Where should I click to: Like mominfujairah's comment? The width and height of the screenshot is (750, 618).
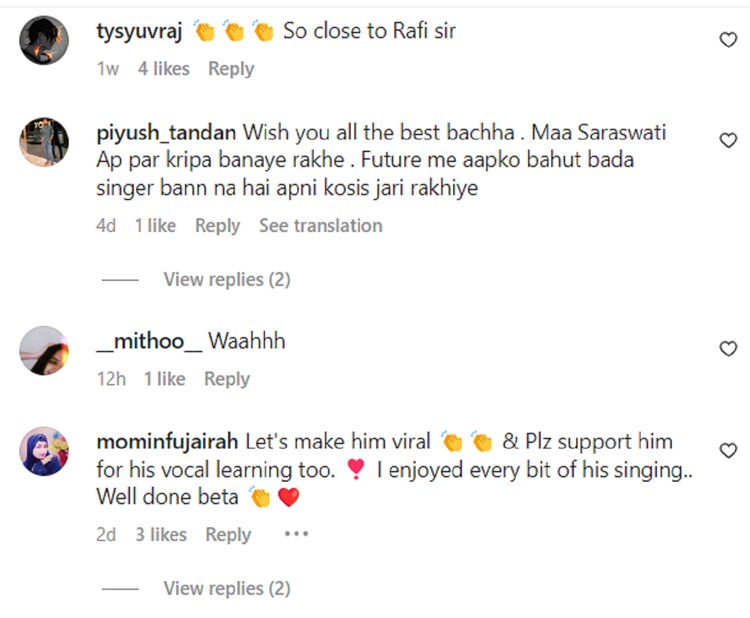pyautogui.click(x=729, y=451)
